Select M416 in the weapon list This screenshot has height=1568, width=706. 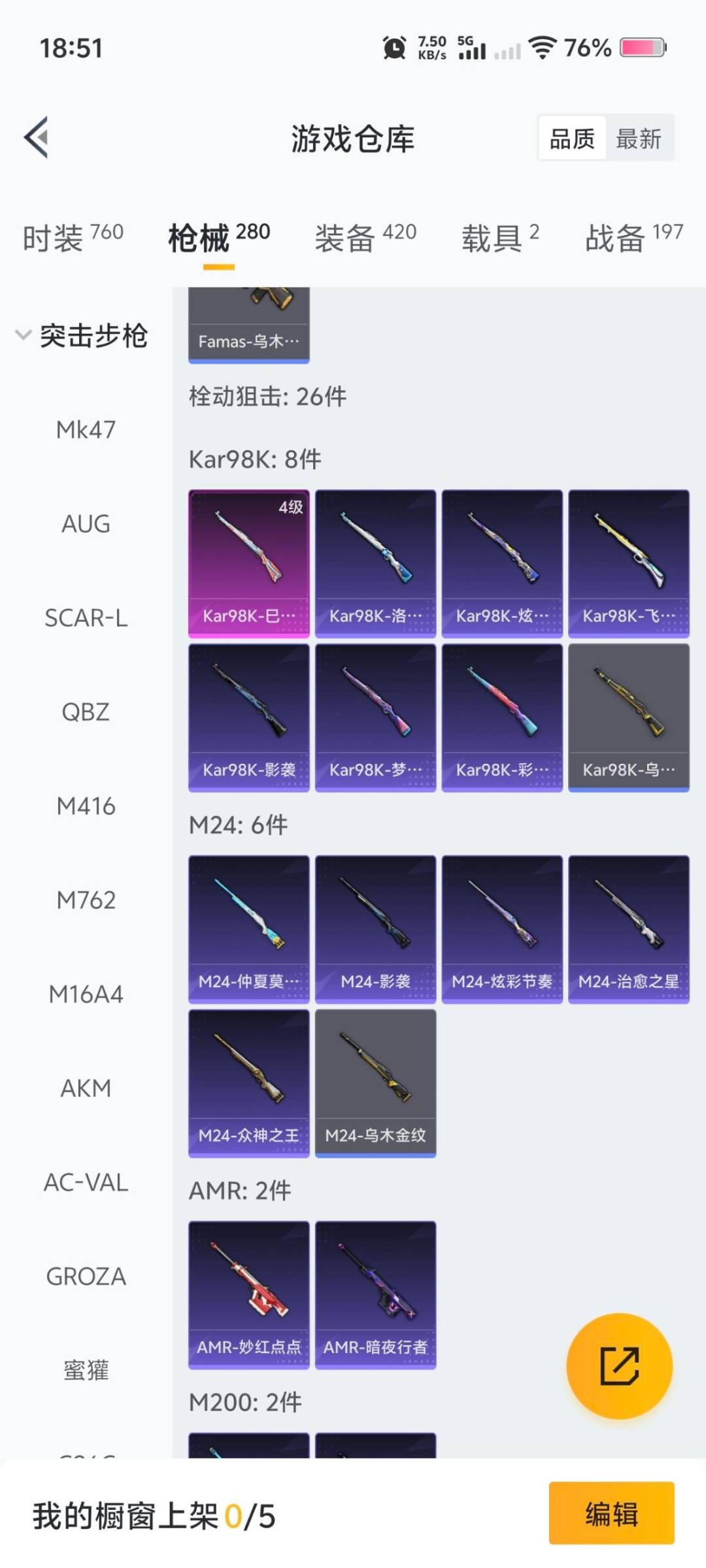[x=86, y=806]
